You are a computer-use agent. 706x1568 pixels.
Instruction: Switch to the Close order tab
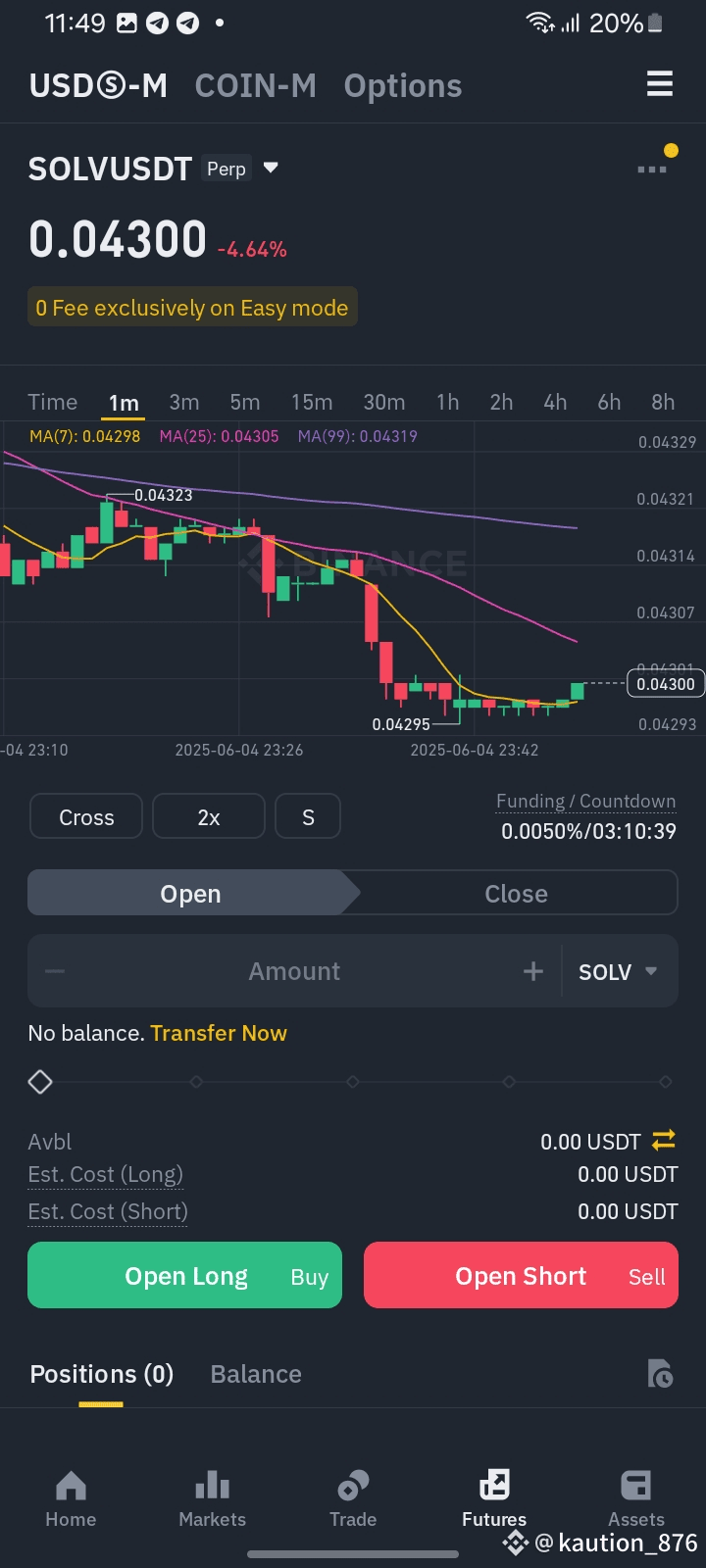(516, 893)
